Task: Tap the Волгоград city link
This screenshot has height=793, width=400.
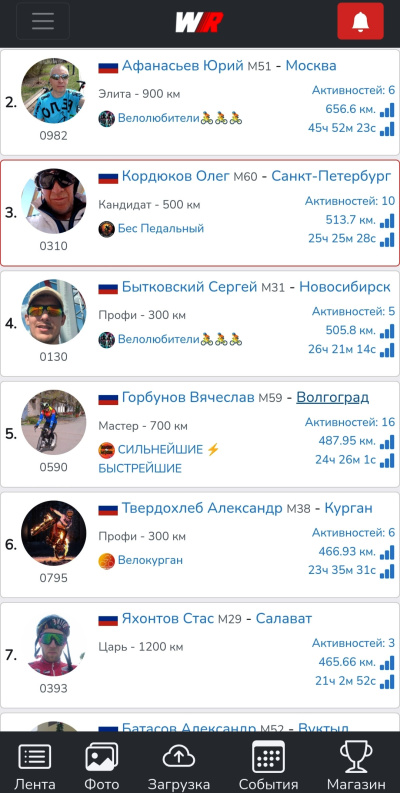Action: (x=332, y=398)
